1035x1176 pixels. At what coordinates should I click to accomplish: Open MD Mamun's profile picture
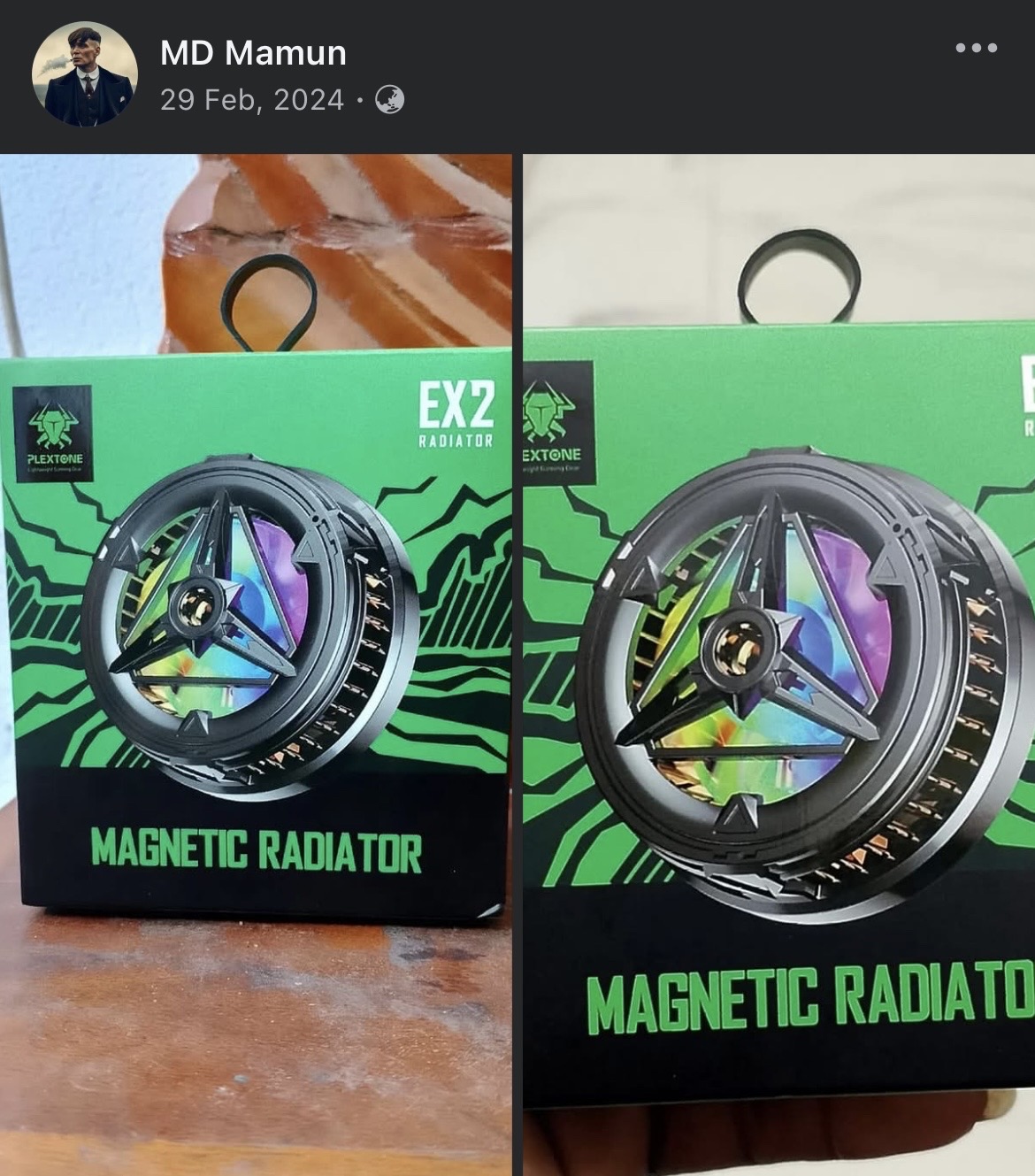(84, 73)
